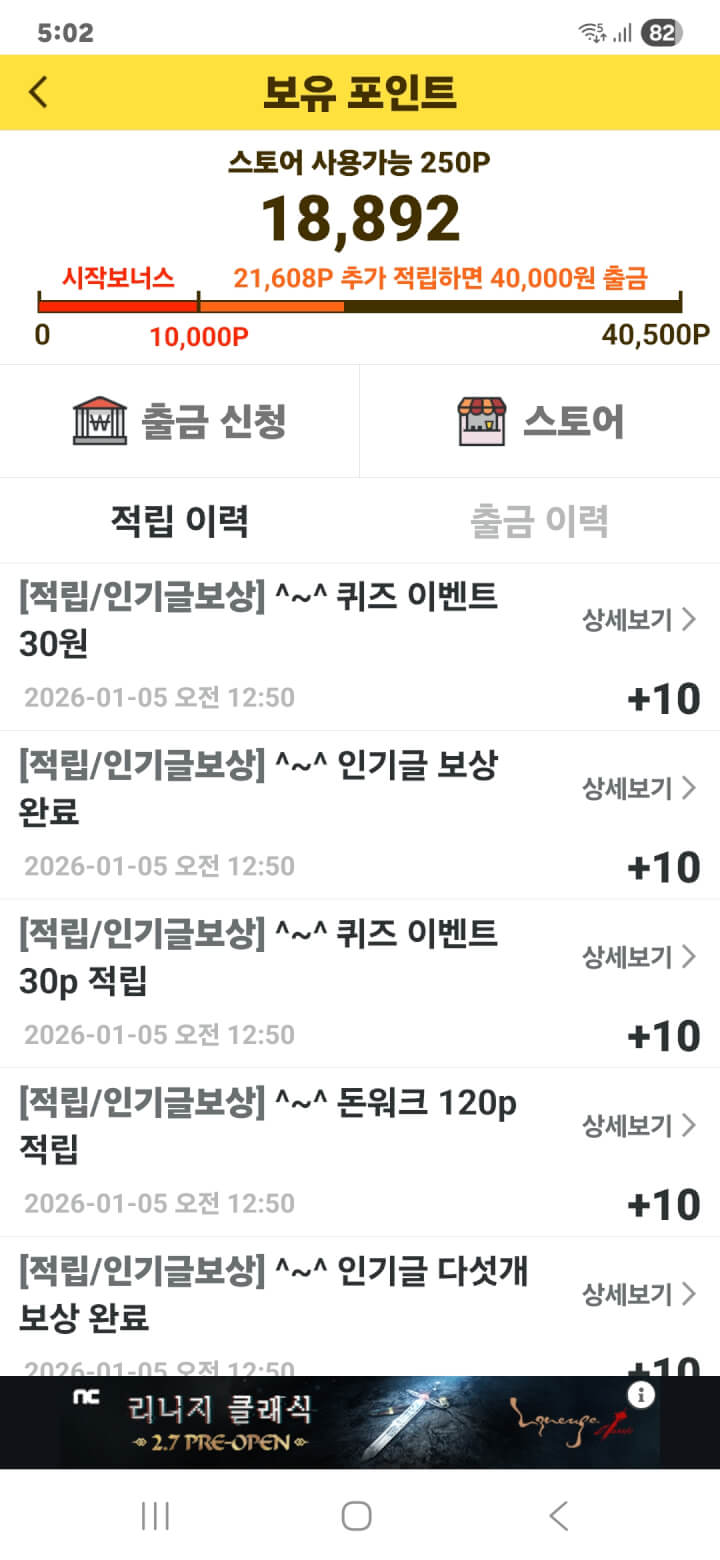Open 출금 신청 withdrawal request
The image size is (720, 1560).
(x=180, y=421)
